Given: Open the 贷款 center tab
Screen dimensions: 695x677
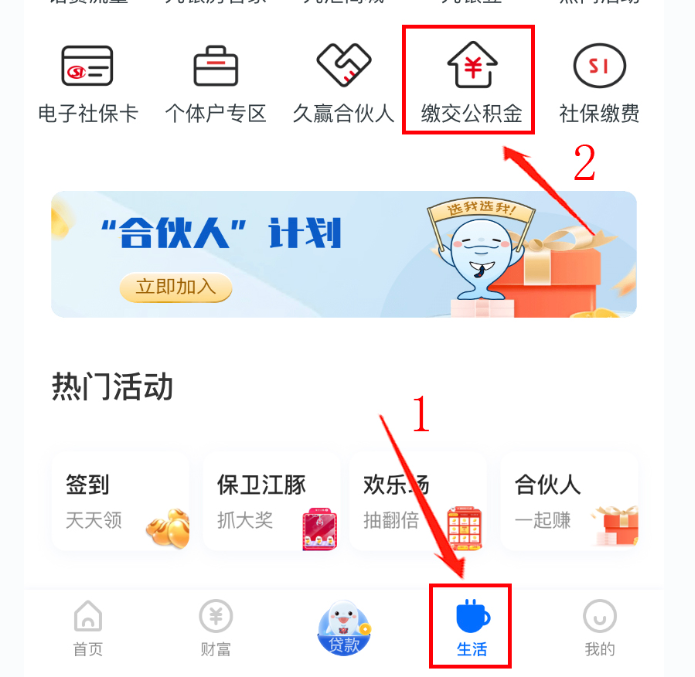Looking at the screenshot, I should (x=344, y=628).
